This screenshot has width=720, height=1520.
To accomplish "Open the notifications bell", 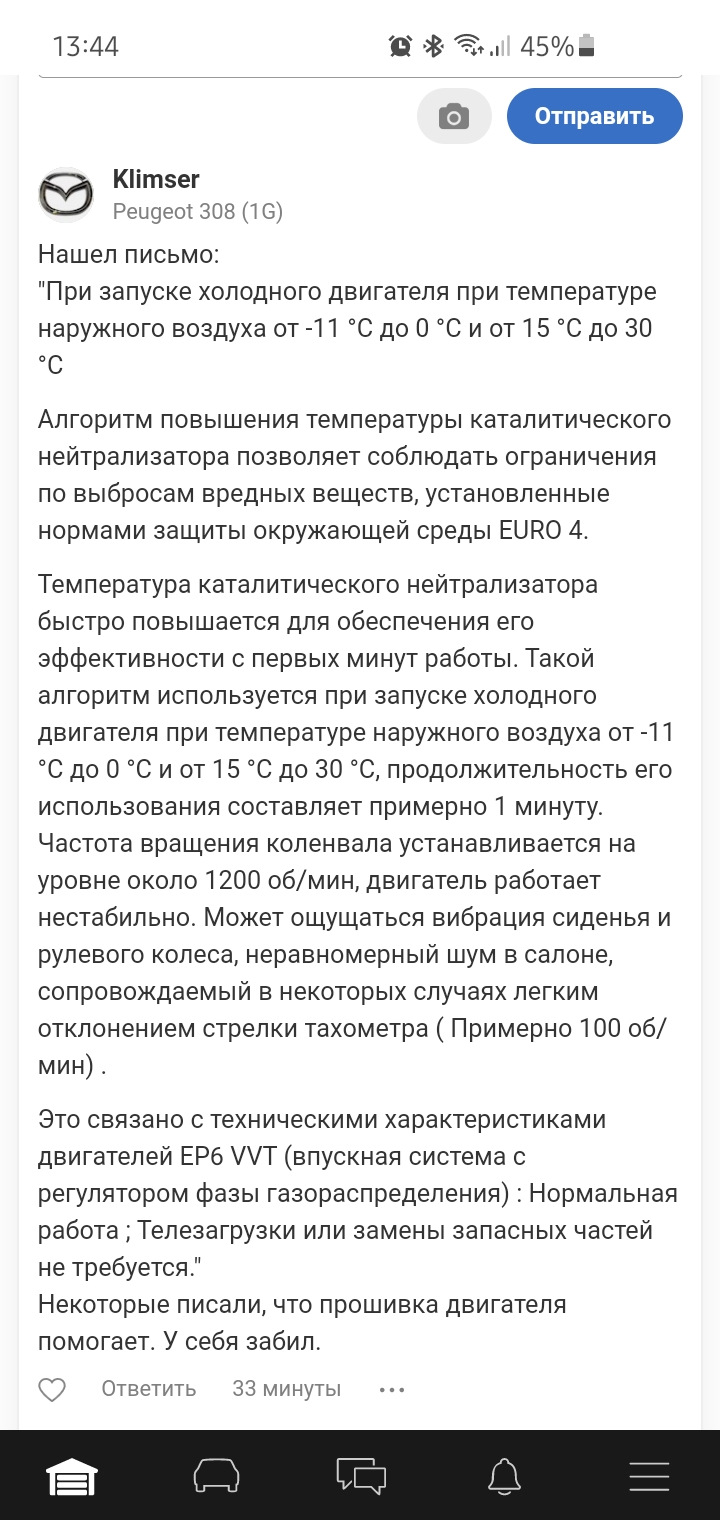I will 504,1476.
